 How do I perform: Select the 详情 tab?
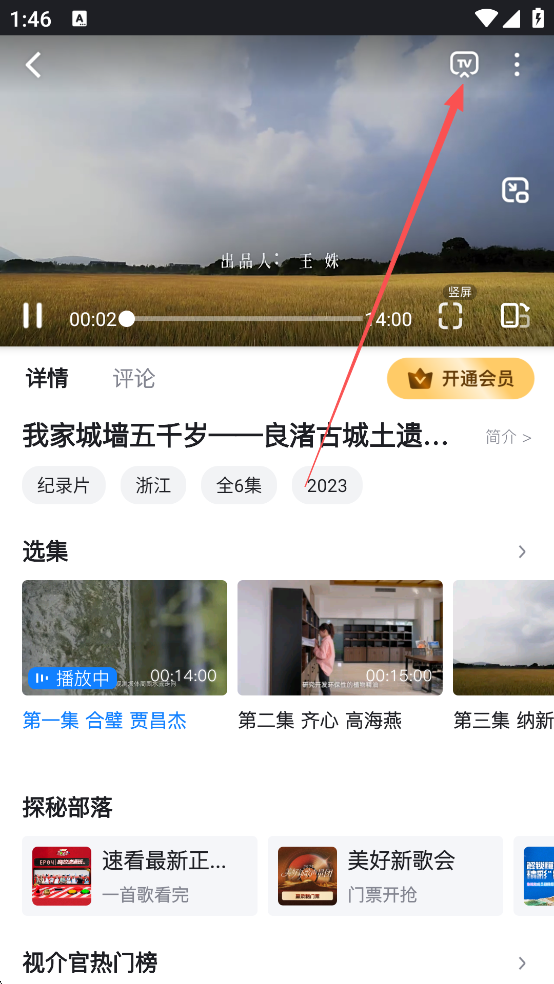pyautogui.click(x=47, y=378)
